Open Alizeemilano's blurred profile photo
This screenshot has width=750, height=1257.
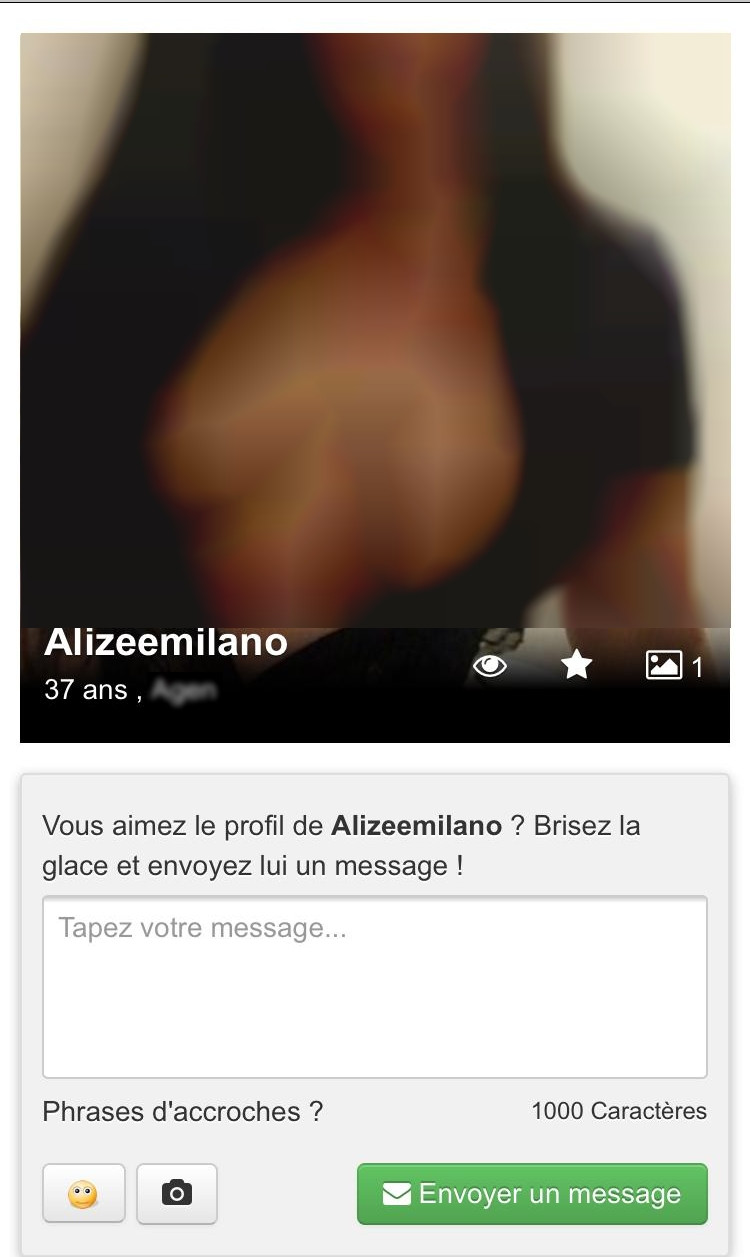[x=375, y=330]
